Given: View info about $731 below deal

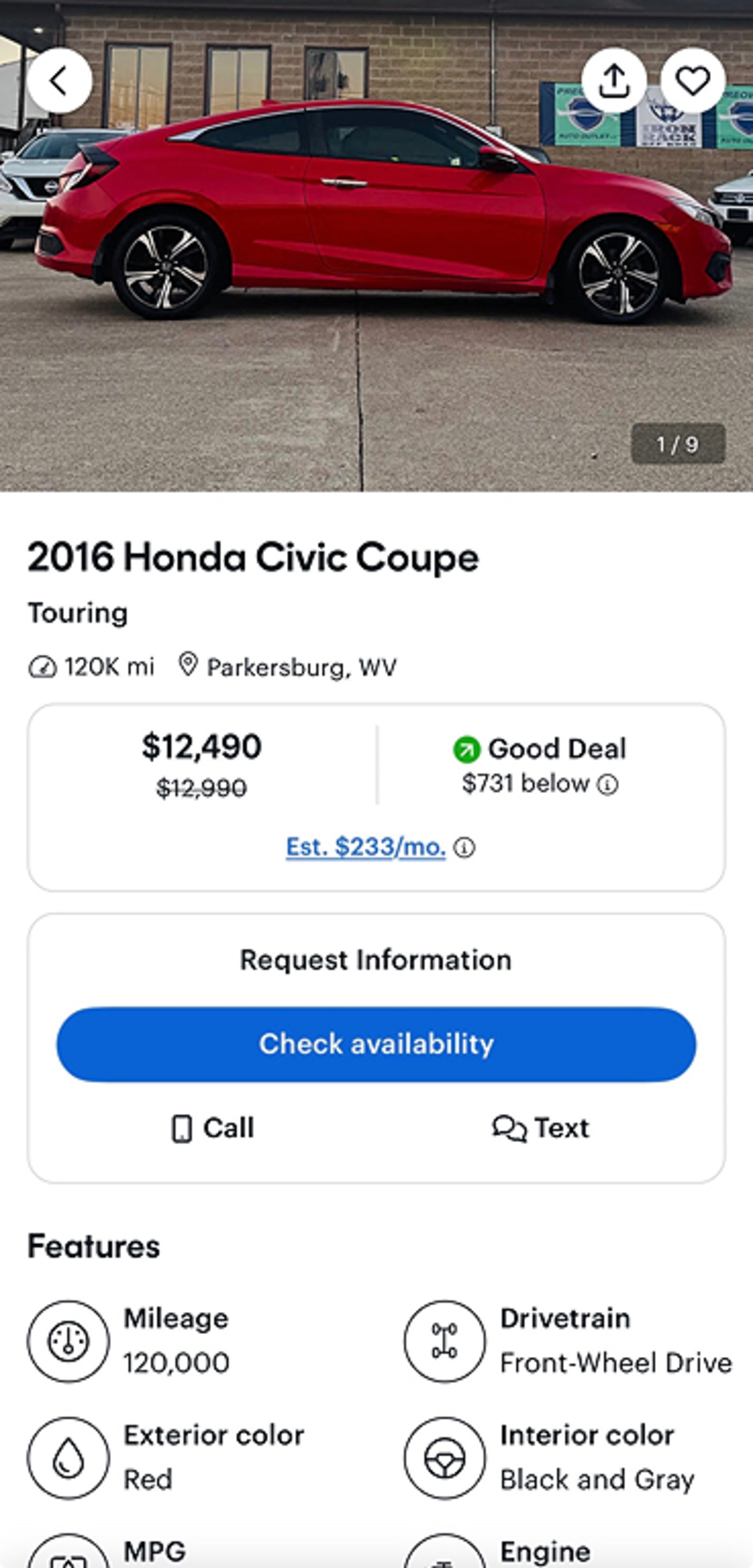Looking at the screenshot, I should [607, 784].
